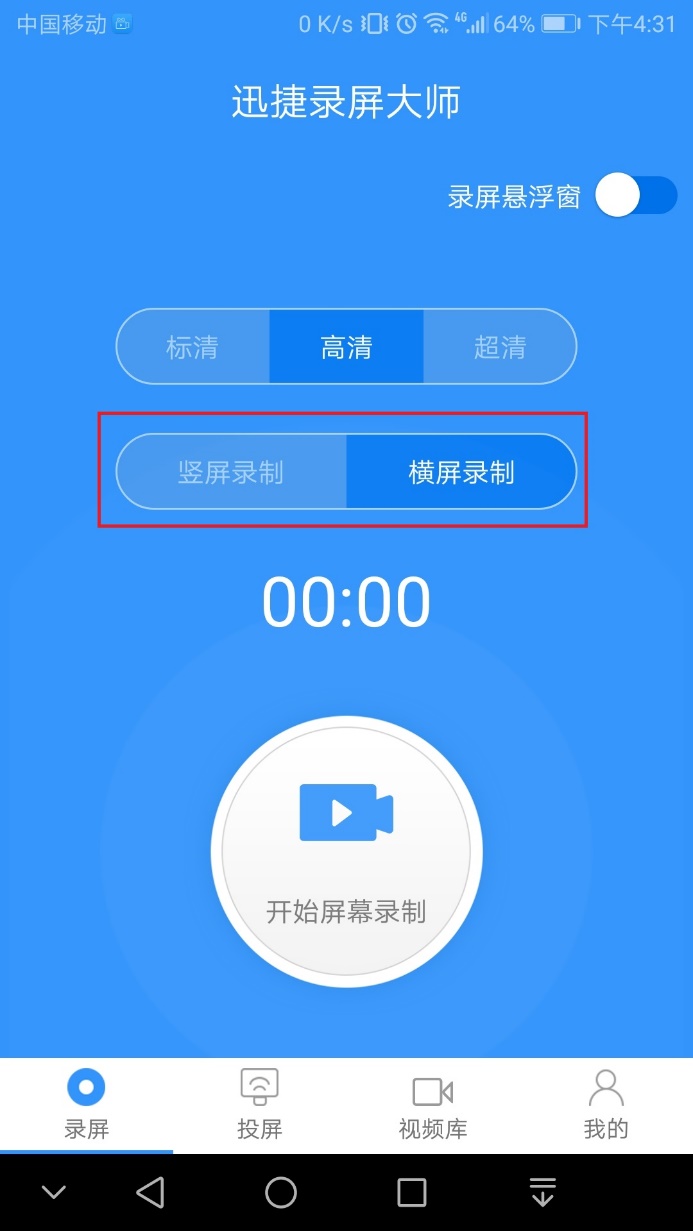Tap the system home button
The height and width of the screenshot is (1231, 693).
tap(281, 1192)
